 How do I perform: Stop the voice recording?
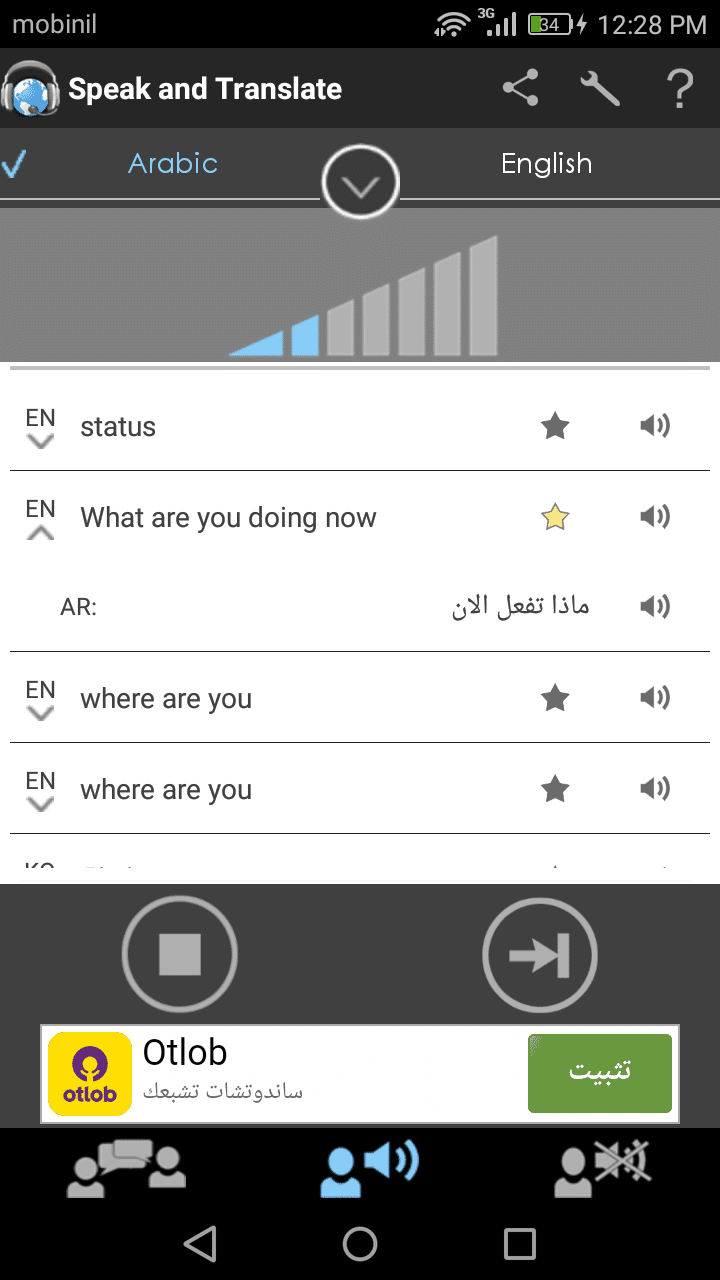180,954
